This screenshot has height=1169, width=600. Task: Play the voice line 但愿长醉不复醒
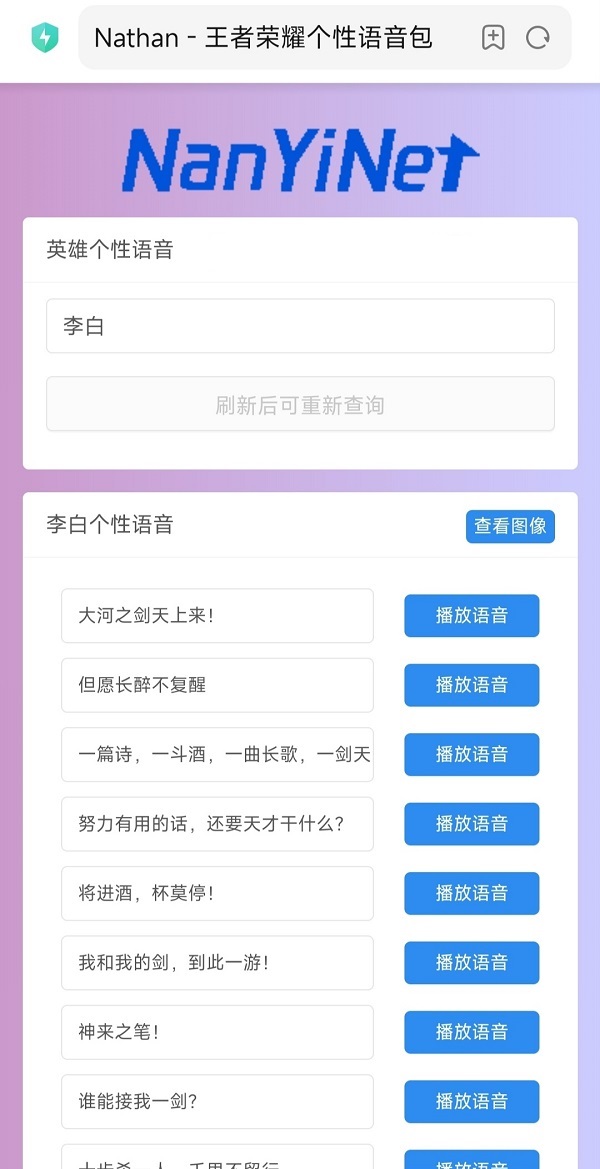click(471, 685)
